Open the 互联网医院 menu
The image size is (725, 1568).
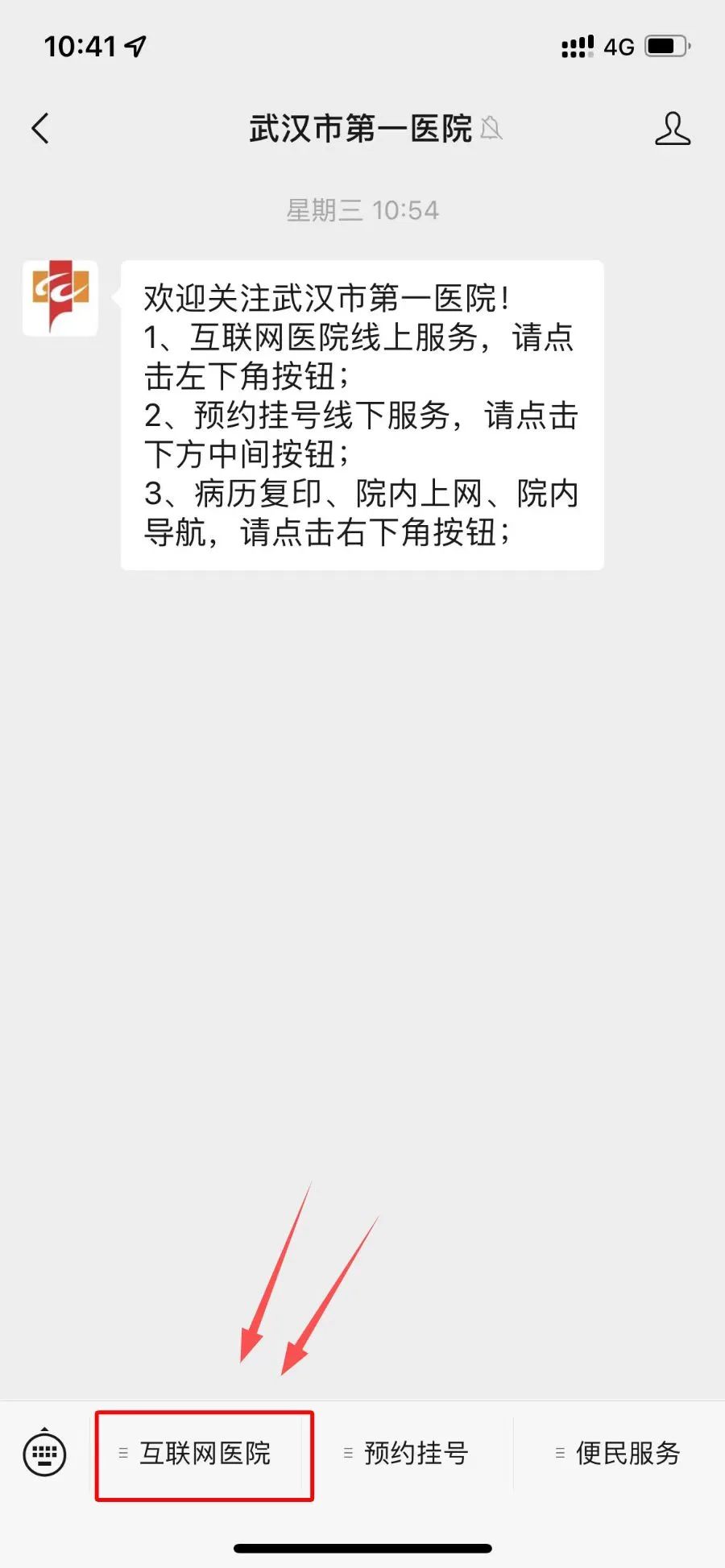click(204, 1454)
